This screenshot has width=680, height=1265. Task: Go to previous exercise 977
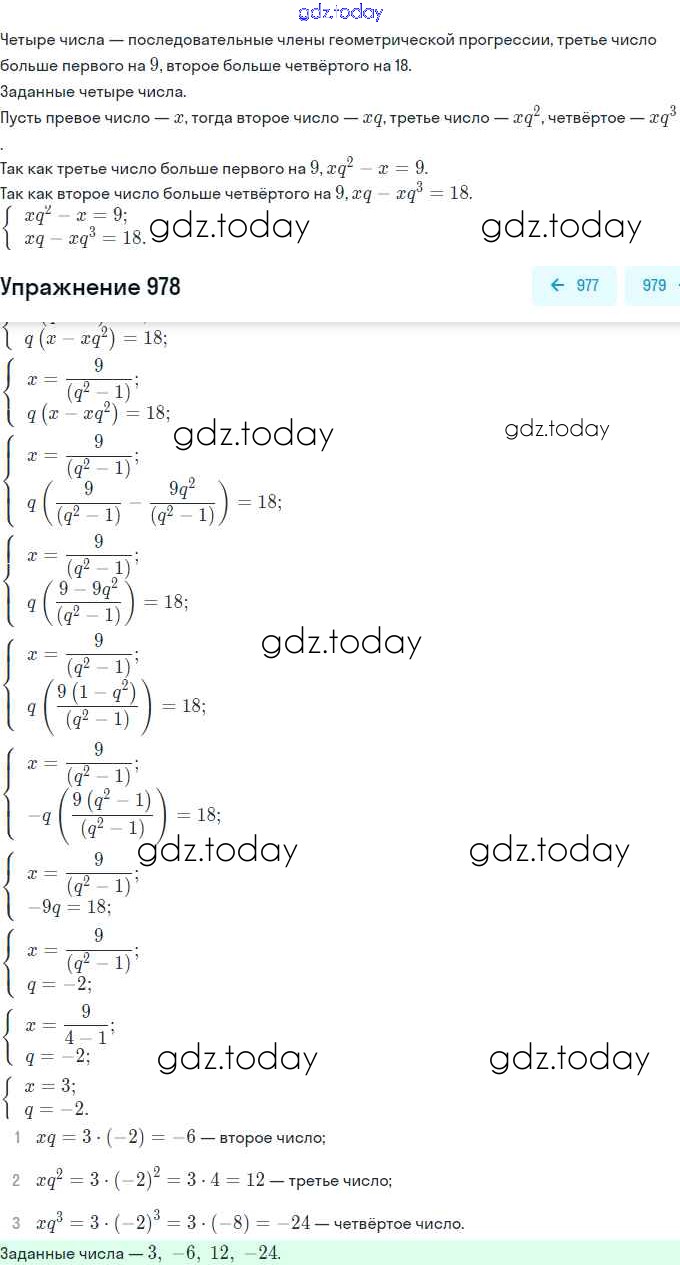[575, 285]
